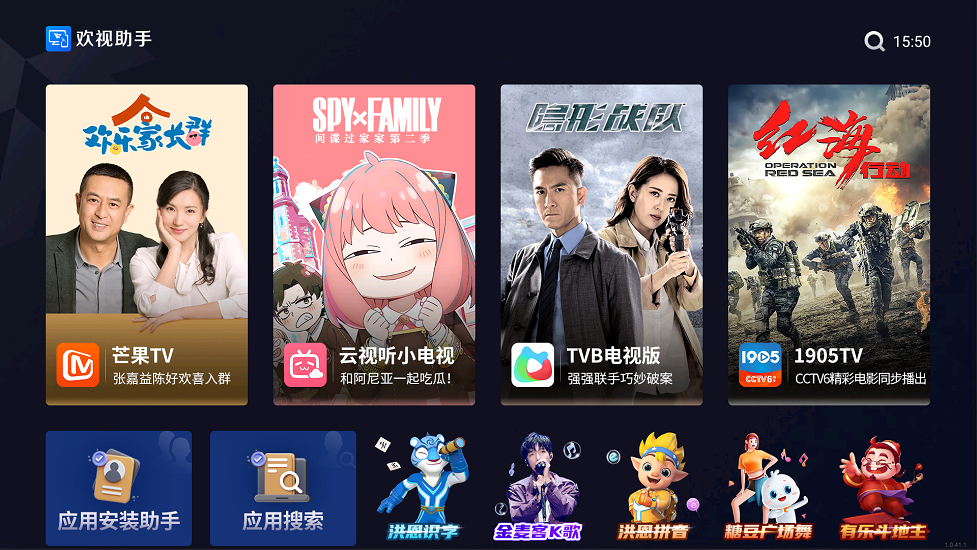Viewport: 977px width, 550px height.
Task: Go to 应用搜索
Action: (283, 488)
